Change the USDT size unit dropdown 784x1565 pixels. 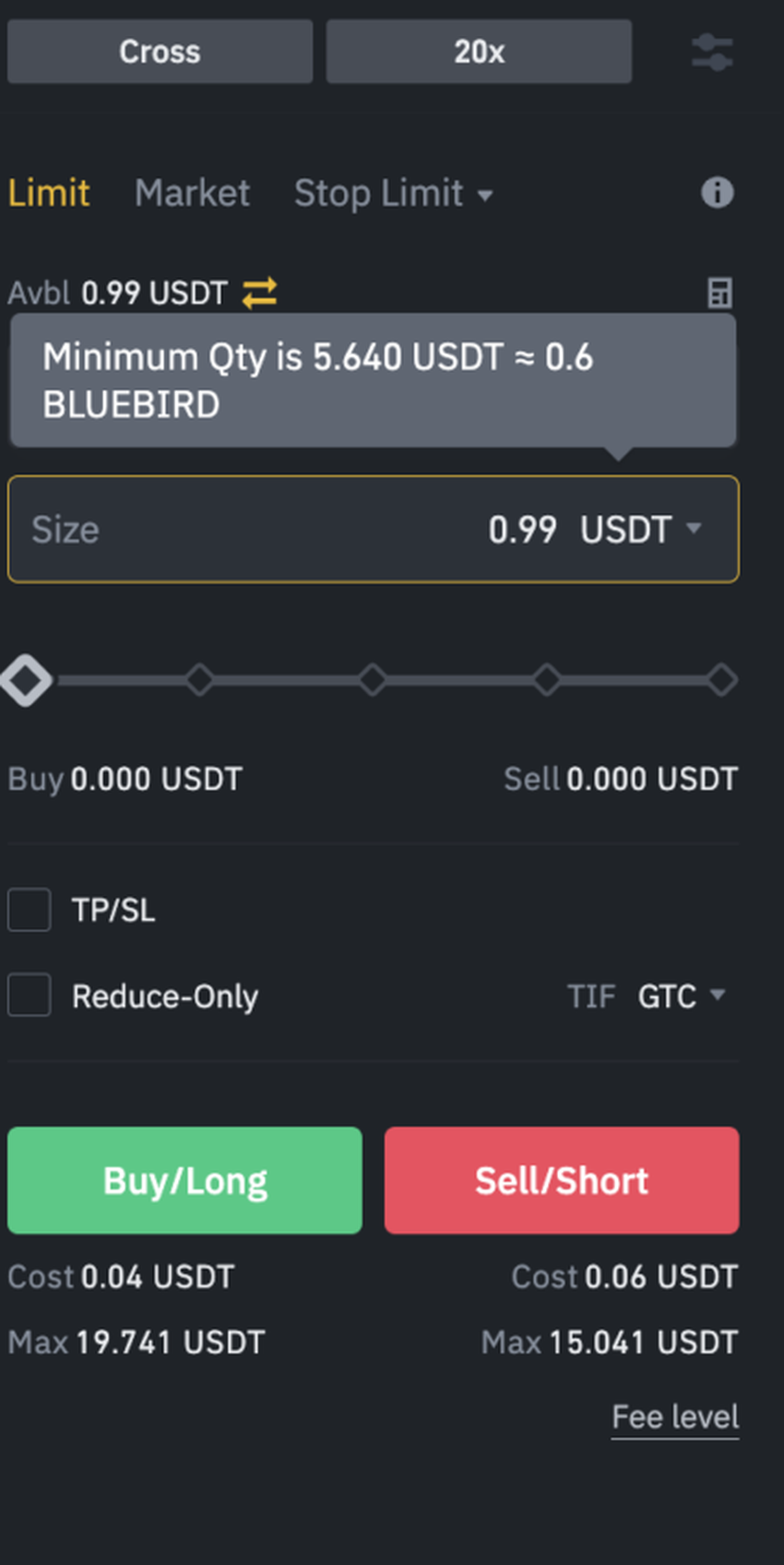pos(640,530)
